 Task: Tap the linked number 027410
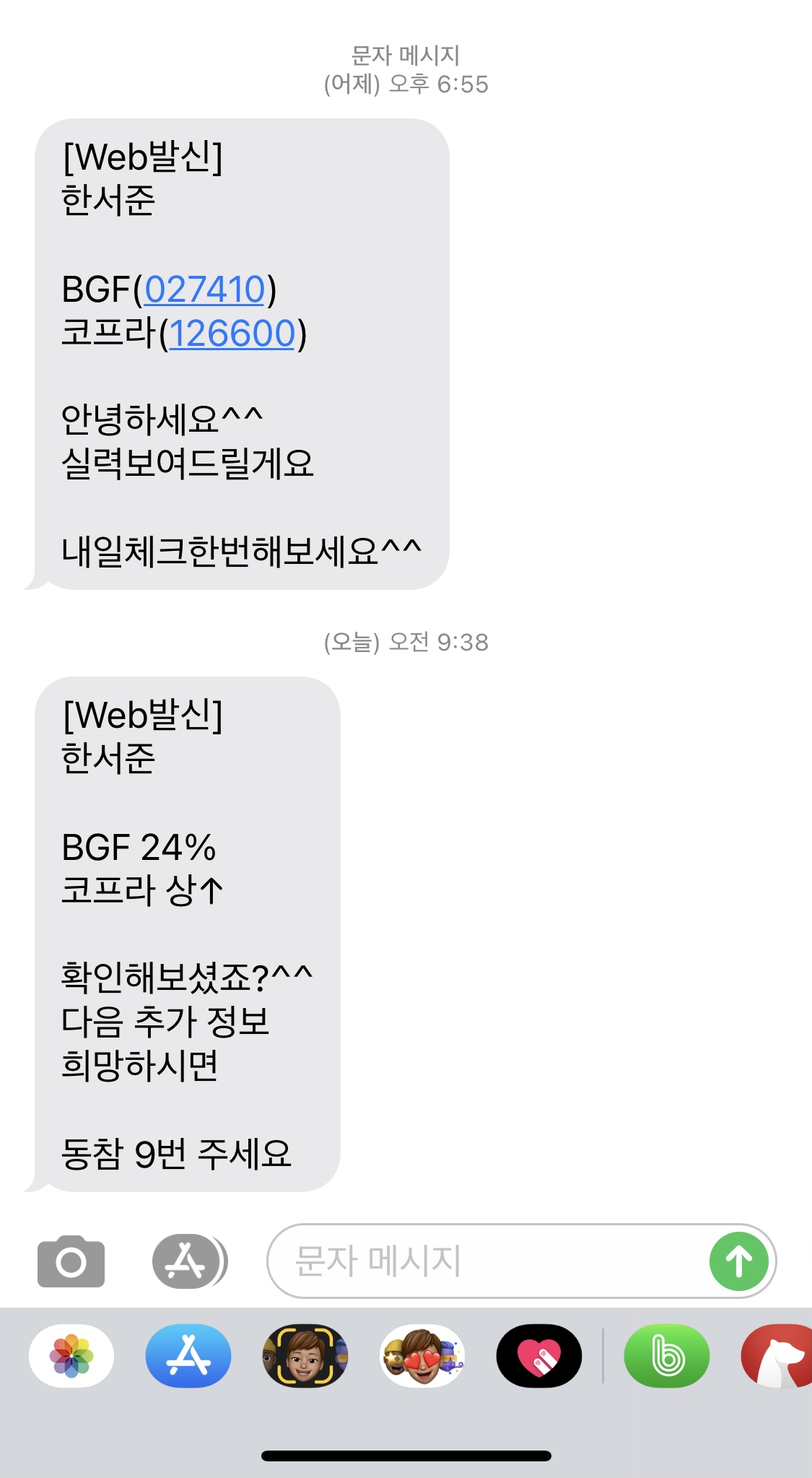click(205, 290)
